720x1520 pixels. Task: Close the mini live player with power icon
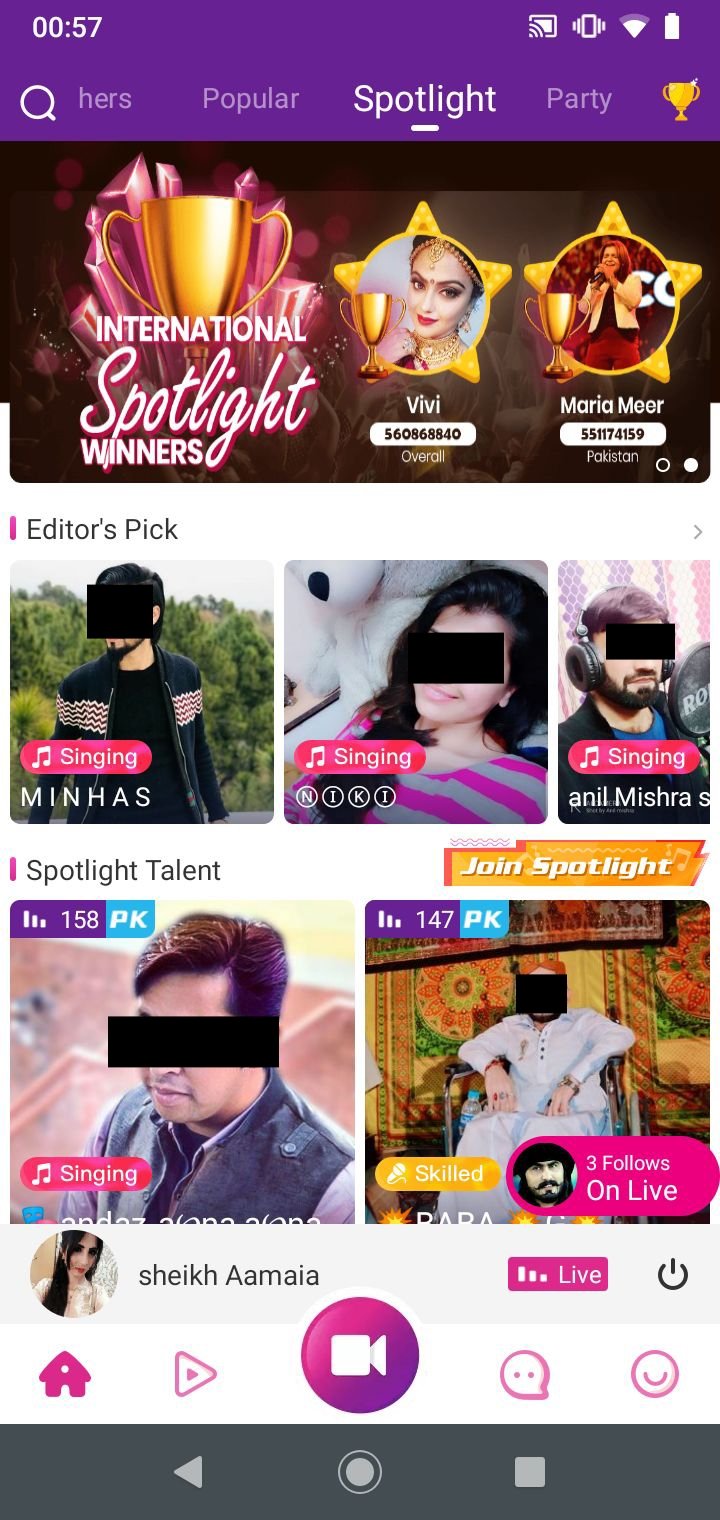click(673, 1275)
